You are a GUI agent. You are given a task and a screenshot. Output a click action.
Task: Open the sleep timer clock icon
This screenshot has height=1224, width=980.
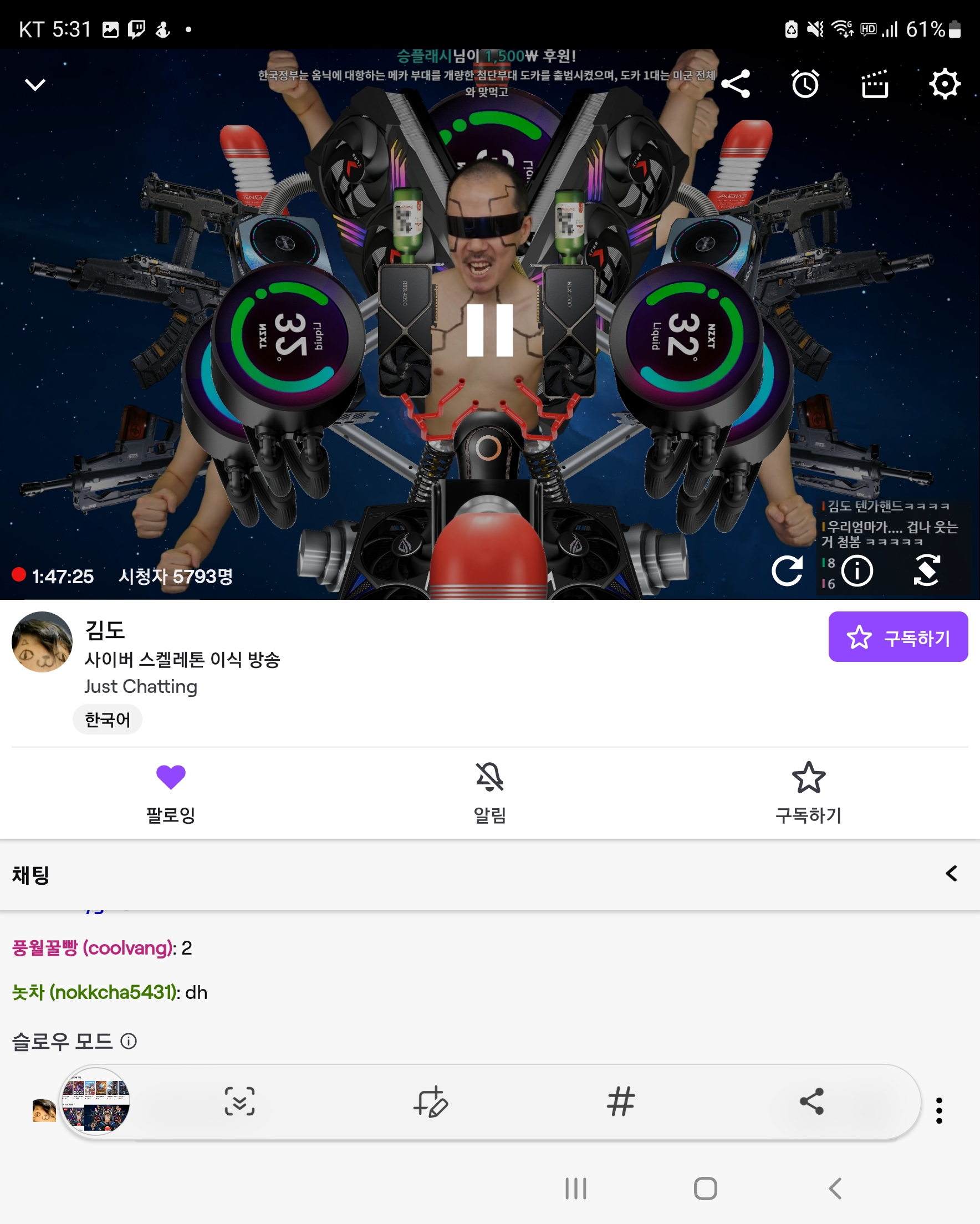(x=805, y=84)
